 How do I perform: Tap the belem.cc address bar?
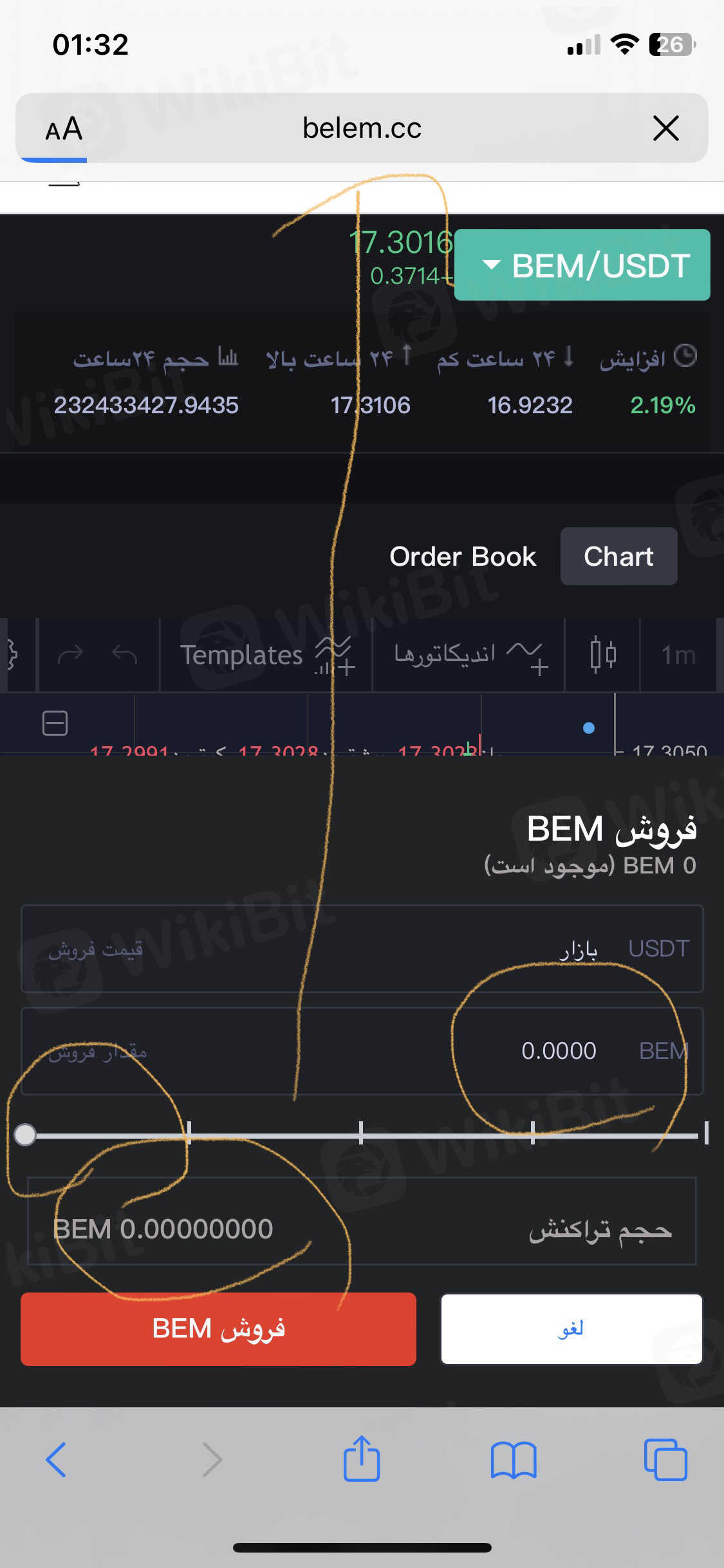tap(362, 128)
